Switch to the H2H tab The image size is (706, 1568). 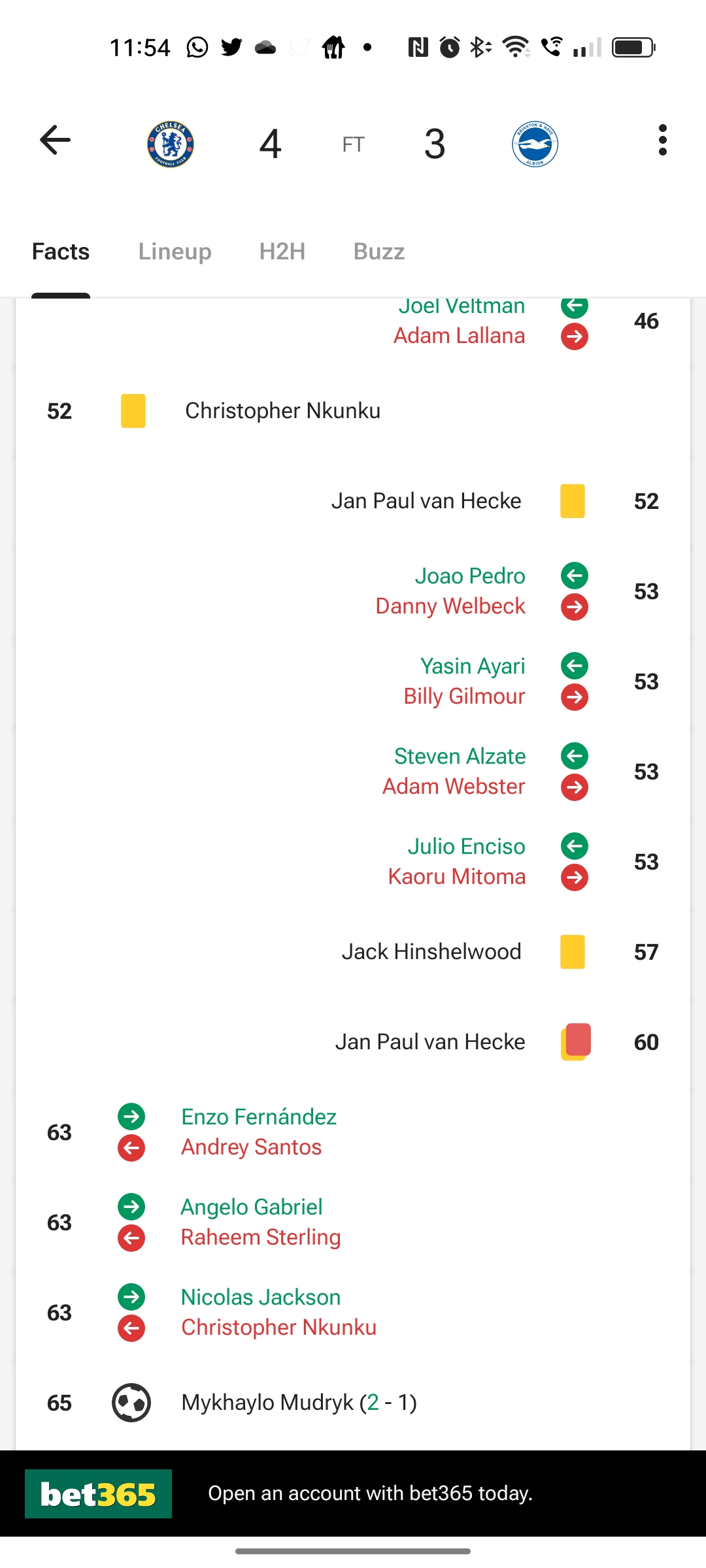click(282, 252)
